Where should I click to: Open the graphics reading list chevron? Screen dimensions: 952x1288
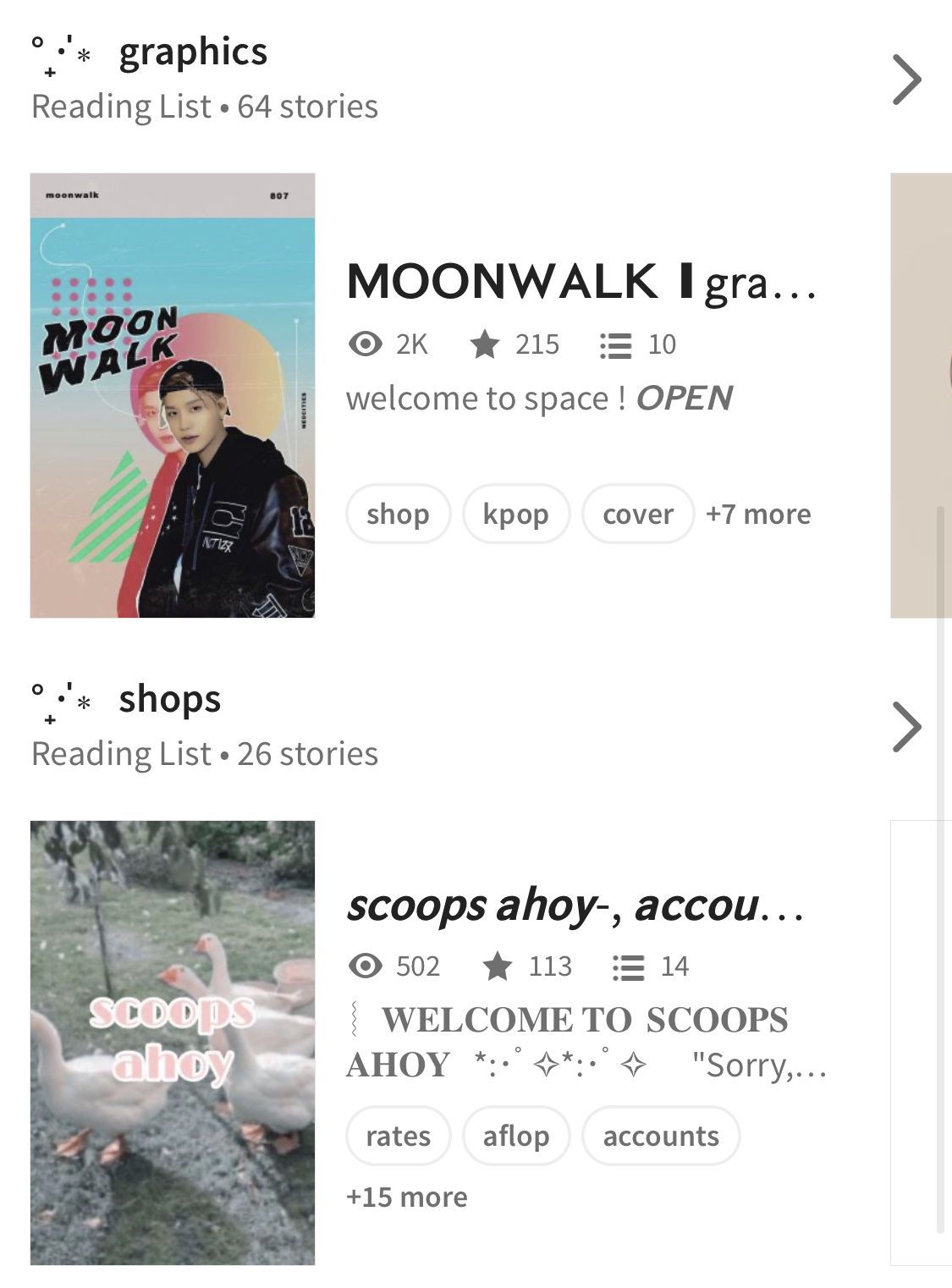click(x=906, y=80)
